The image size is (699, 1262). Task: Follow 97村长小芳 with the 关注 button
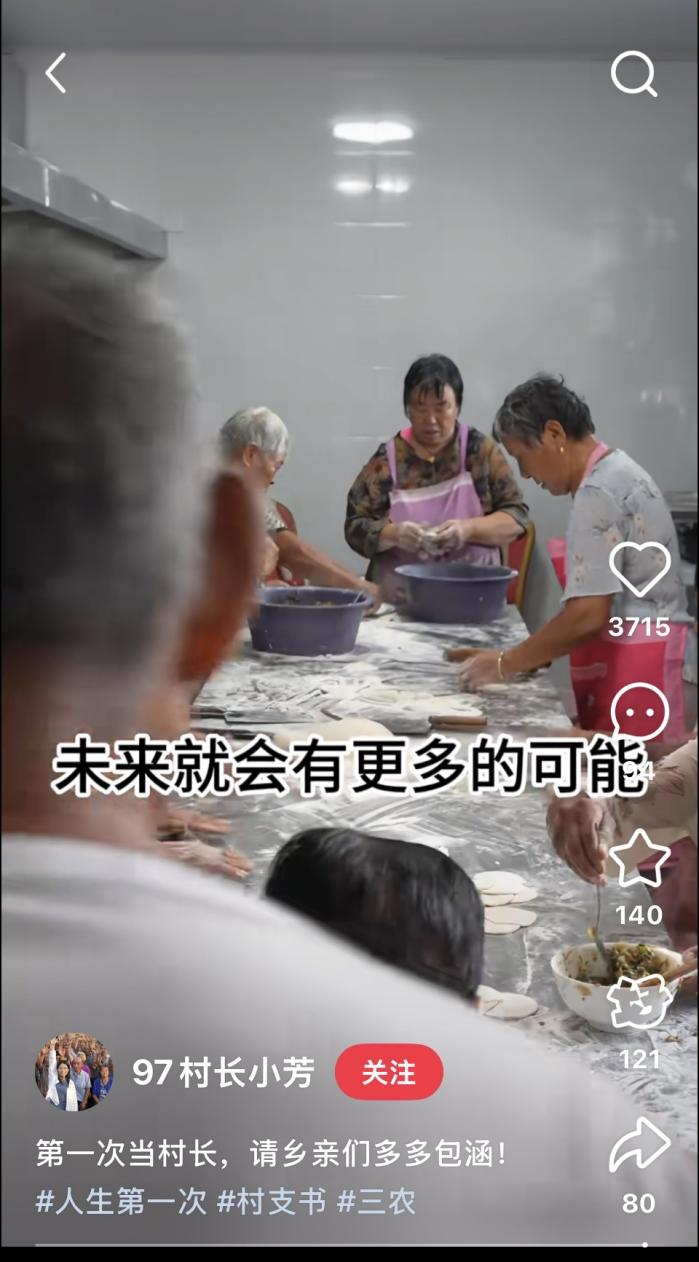tap(388, 1072)
